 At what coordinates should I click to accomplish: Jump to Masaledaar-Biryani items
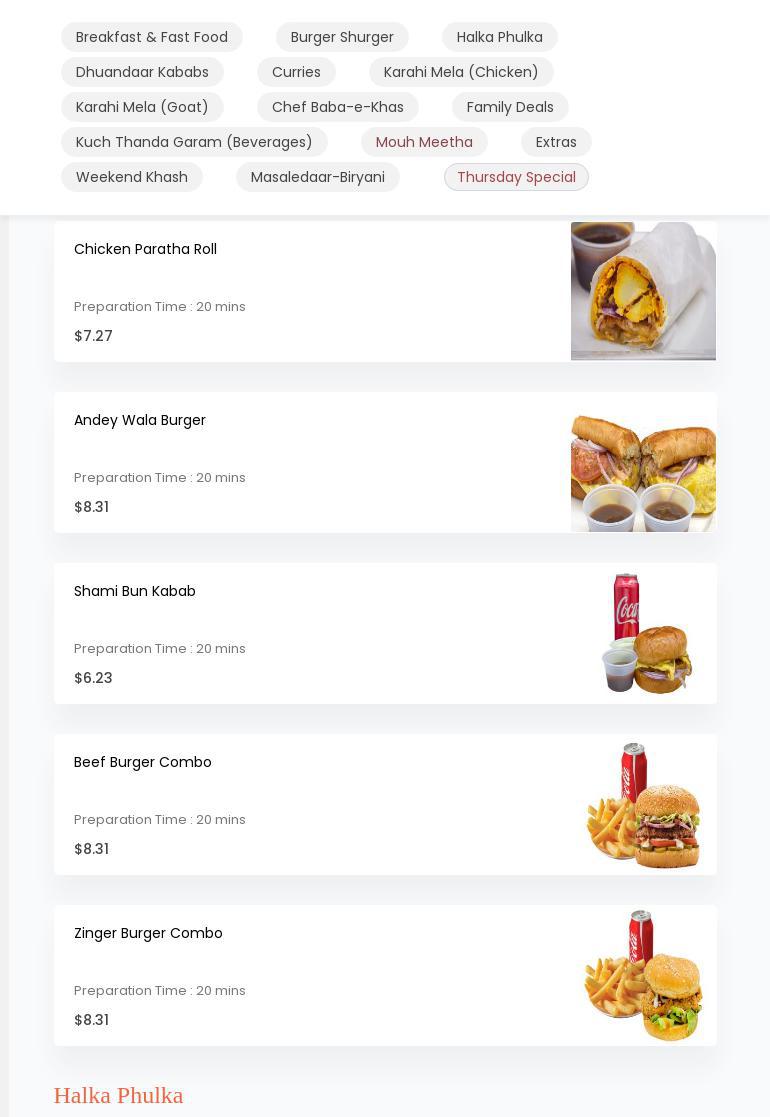click(x=318, y=177)
